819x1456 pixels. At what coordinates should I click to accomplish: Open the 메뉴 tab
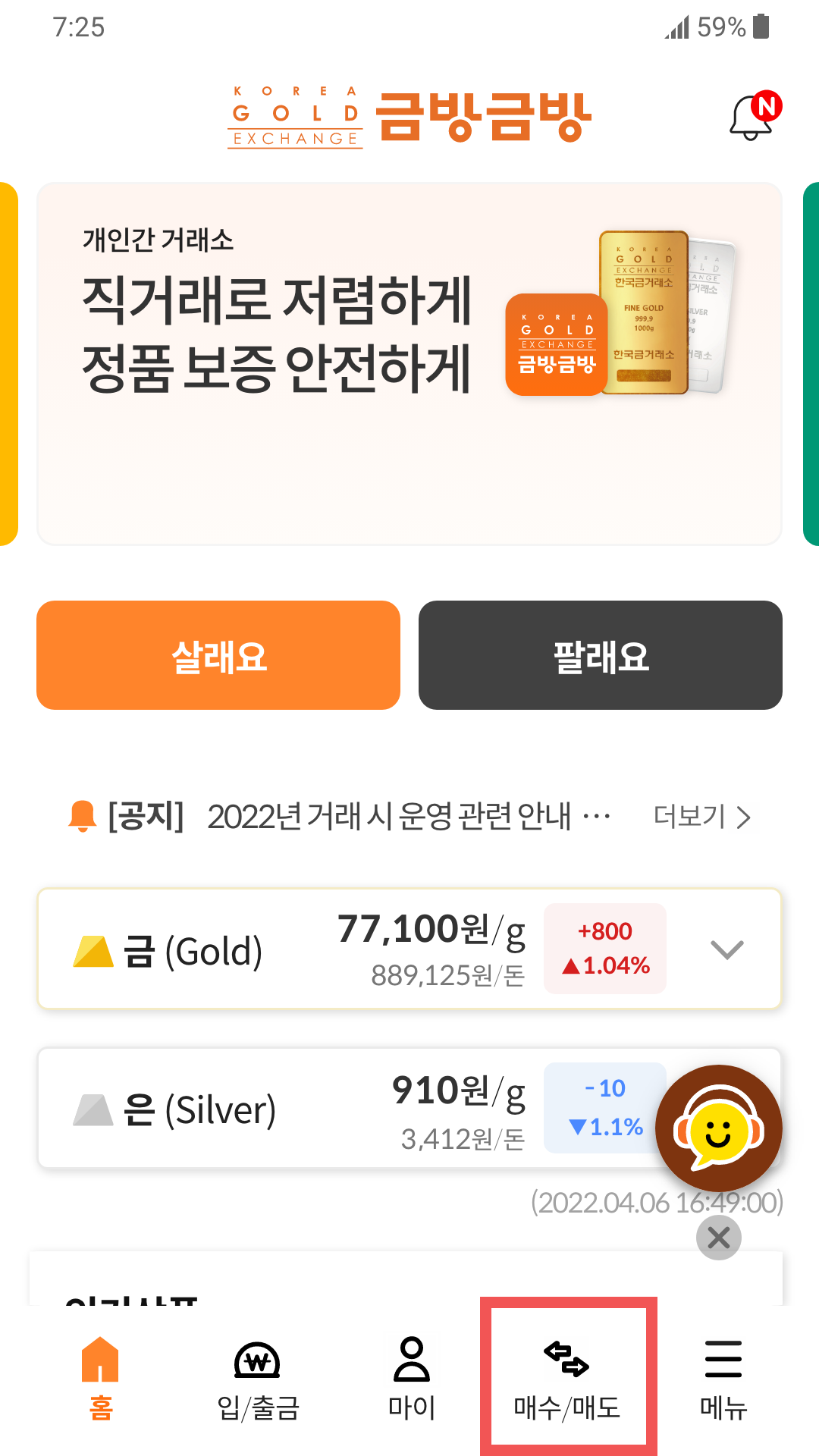(723, 1379)
